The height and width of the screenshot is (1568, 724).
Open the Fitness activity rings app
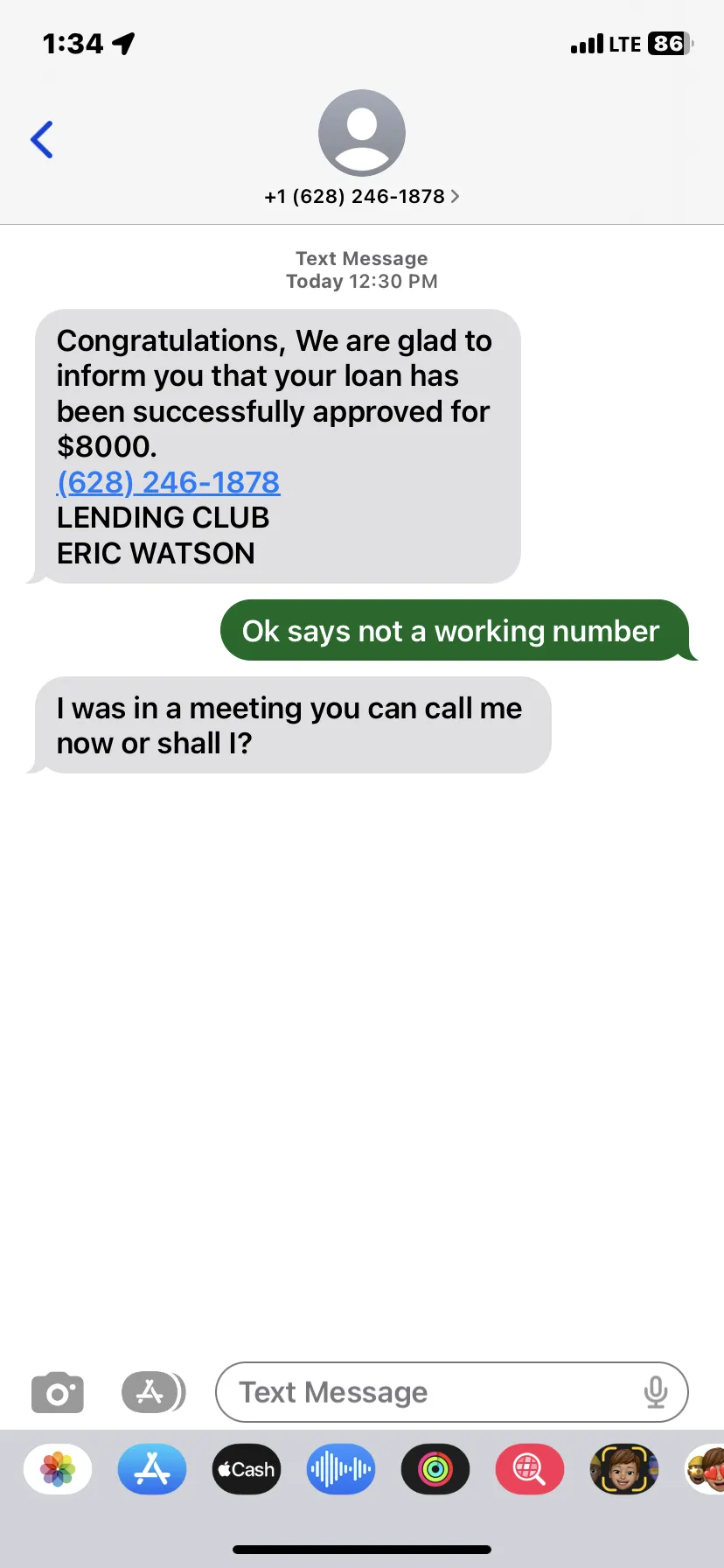point(435,1469)
